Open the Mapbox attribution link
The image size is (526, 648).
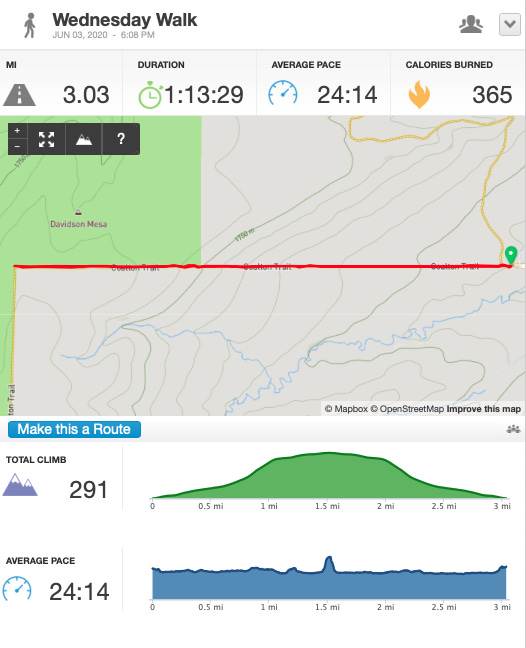tap(346, 409)
